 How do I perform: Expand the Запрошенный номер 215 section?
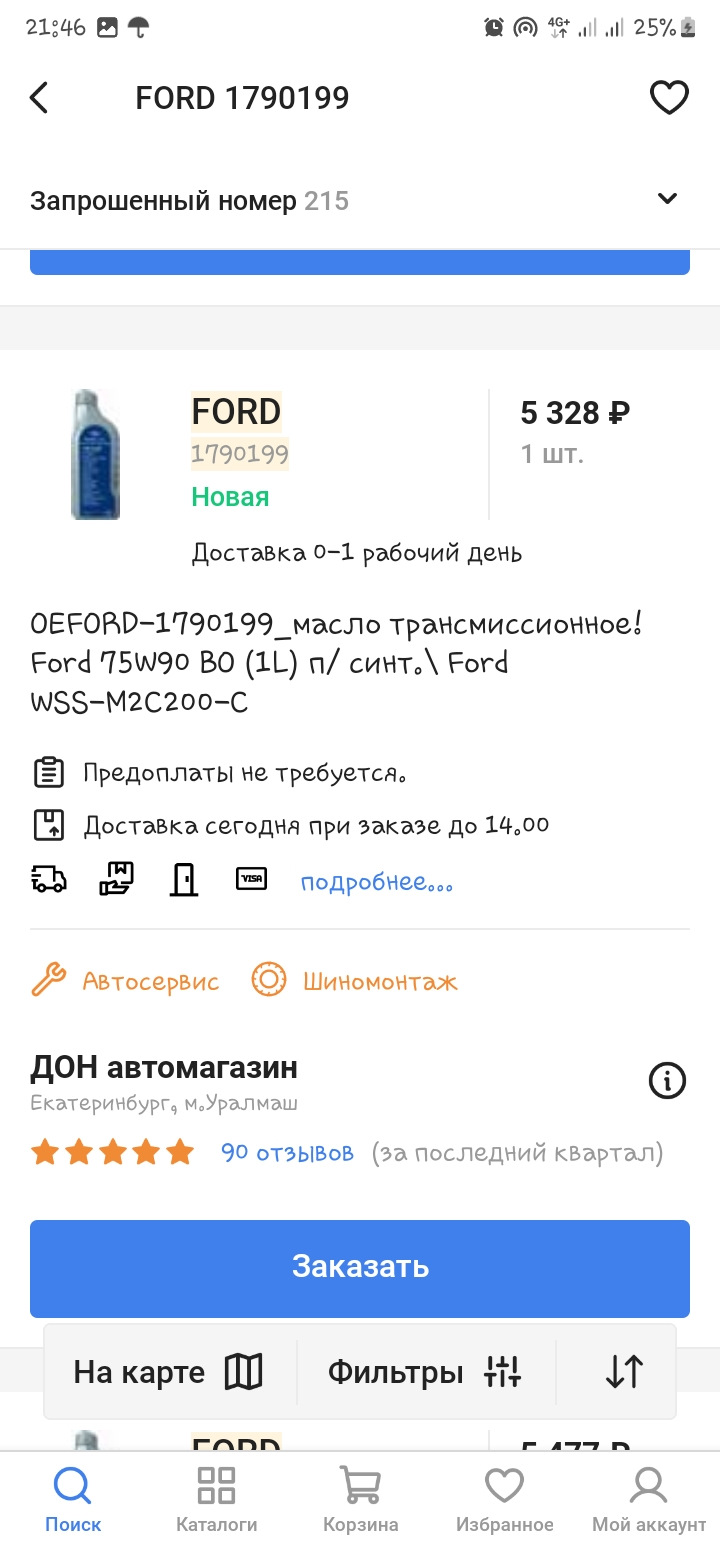[x=666, y=199]
